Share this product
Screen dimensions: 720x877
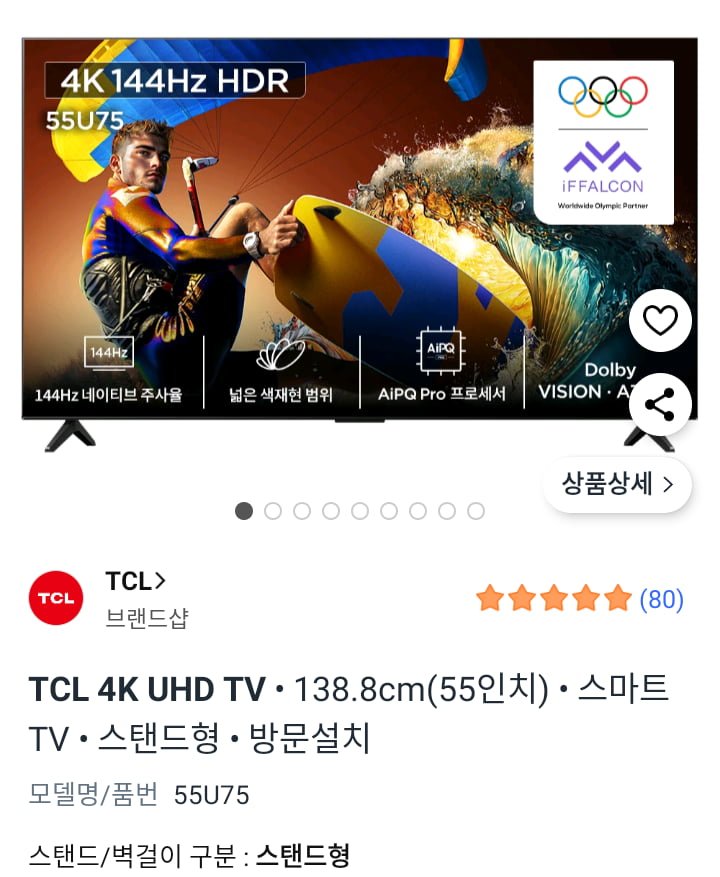(660, 405)
